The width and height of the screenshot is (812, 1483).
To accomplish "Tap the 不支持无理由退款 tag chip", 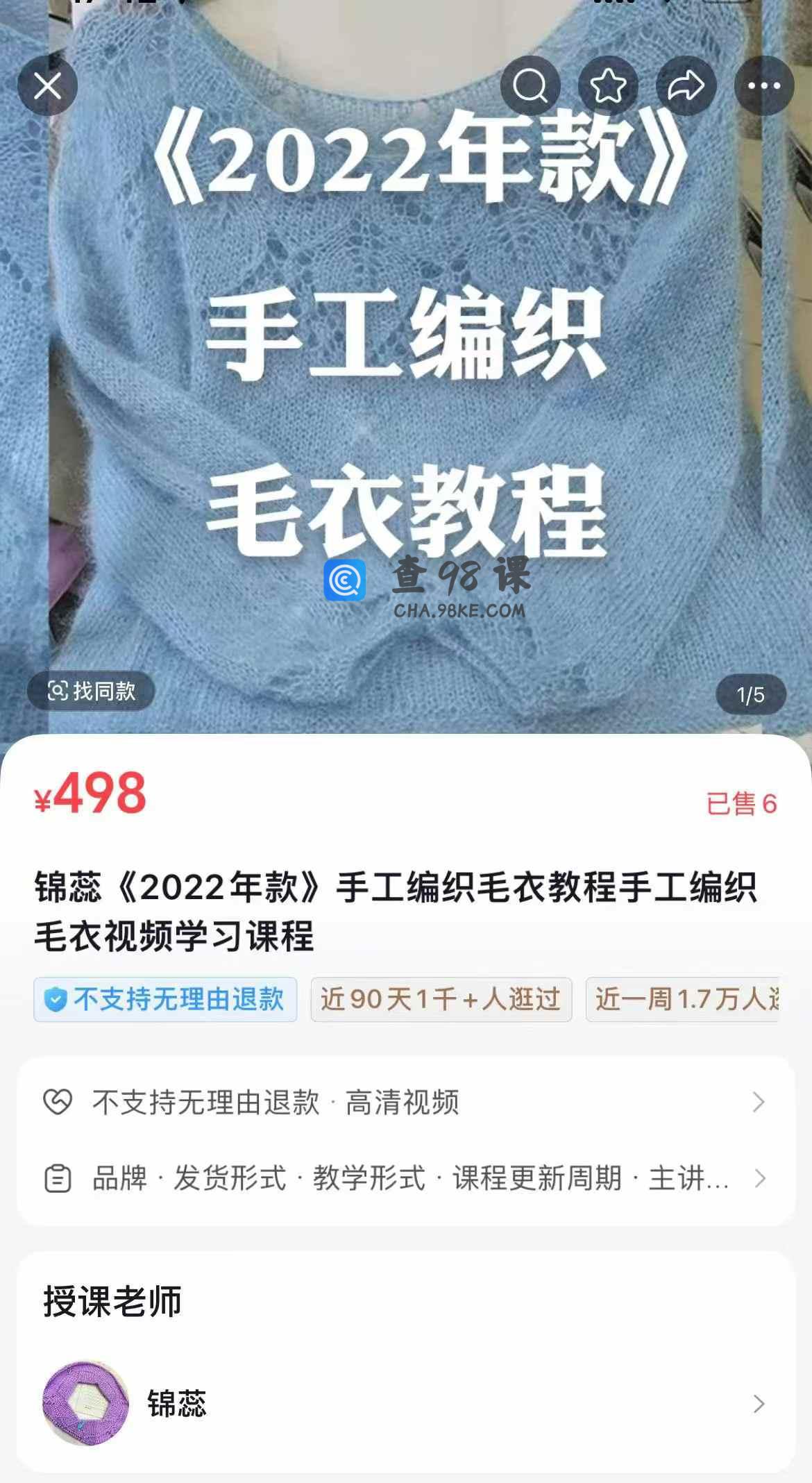I will (x=165, y=999).
